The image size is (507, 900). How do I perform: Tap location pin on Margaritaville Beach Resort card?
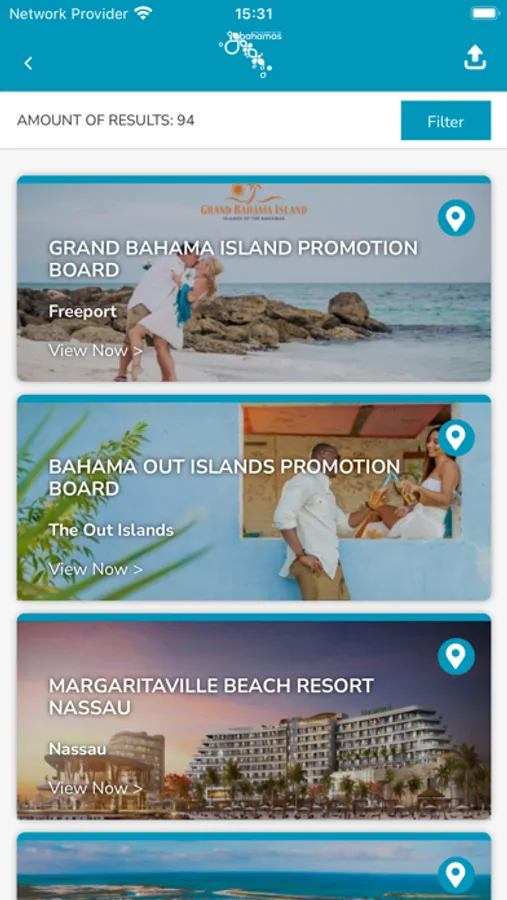click(456, 656)
